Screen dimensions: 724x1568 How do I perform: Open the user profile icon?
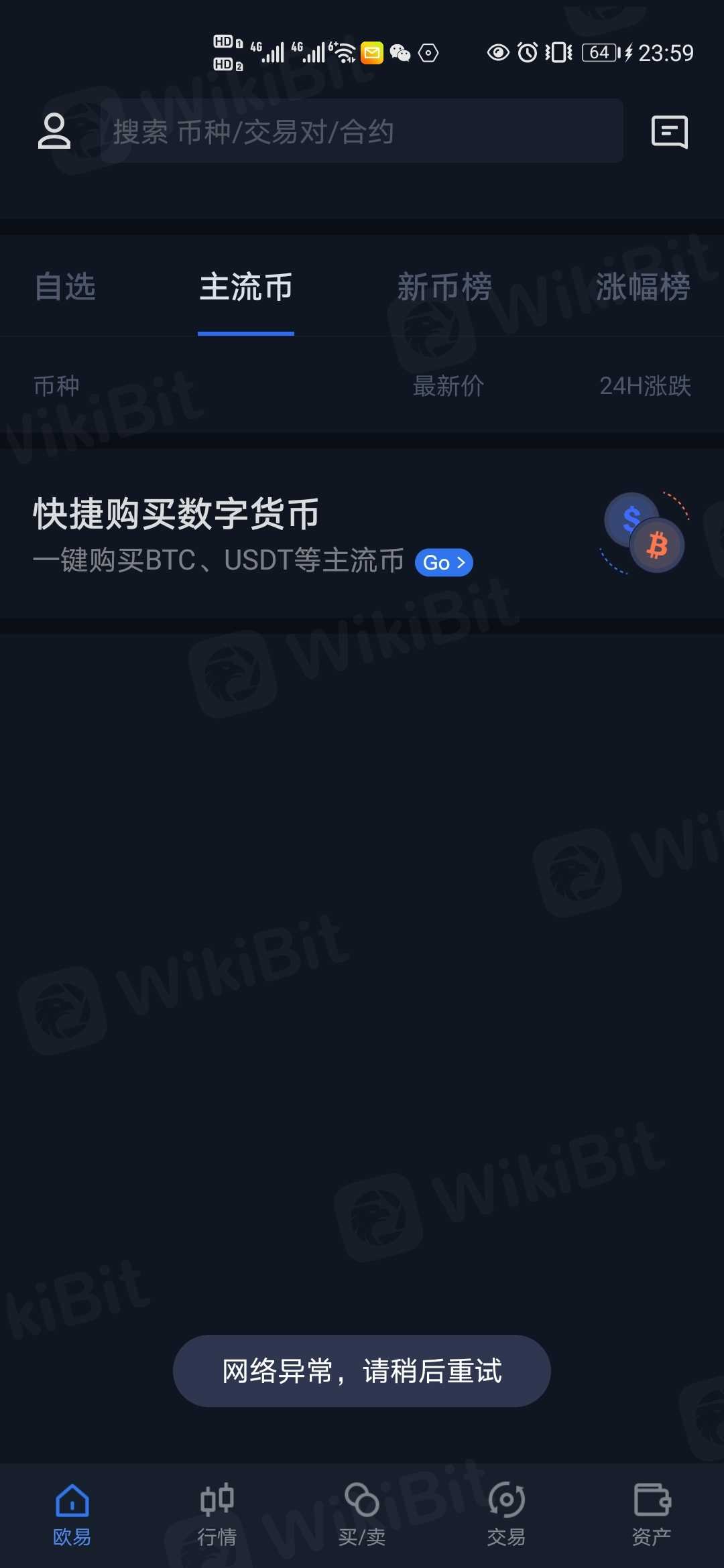pyautogui.click(x=54, y=131)
